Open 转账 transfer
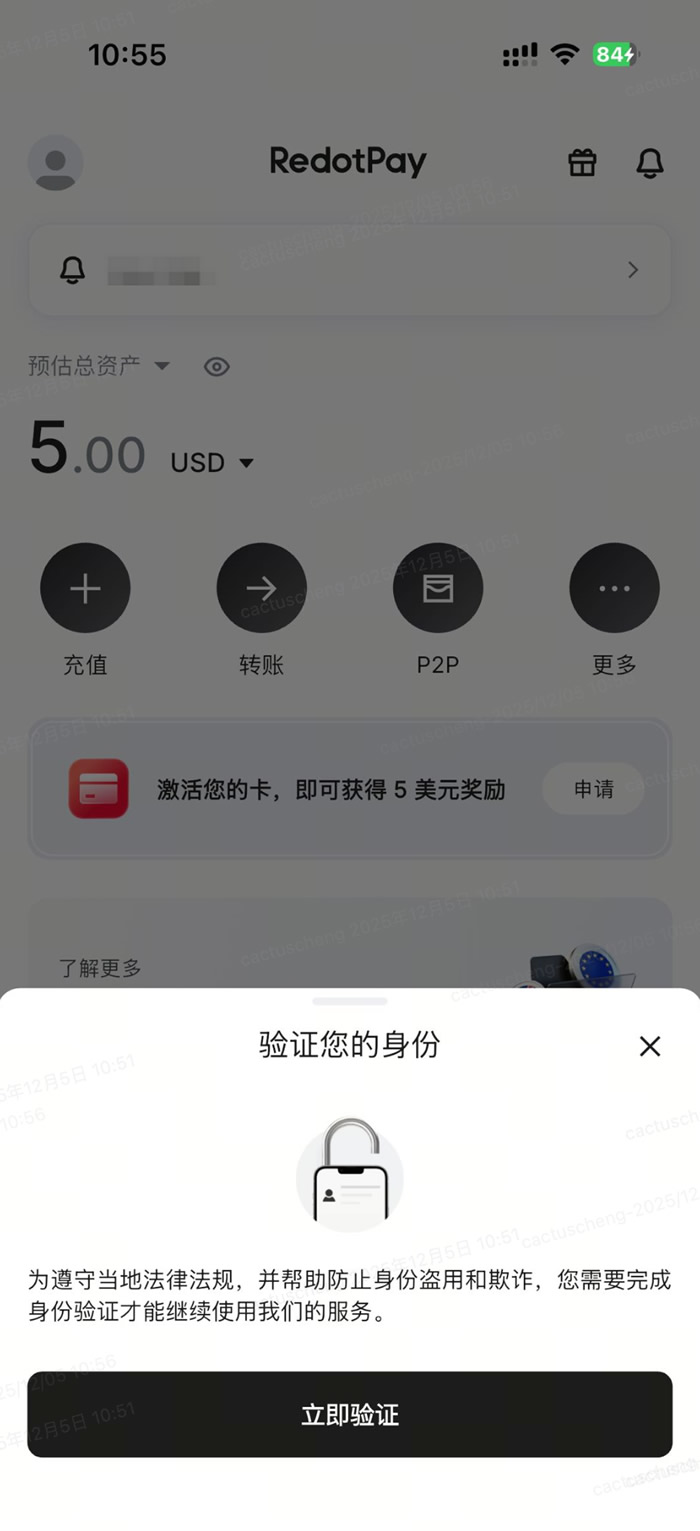The image size is (700, 1531). click(x=261, y=589)
